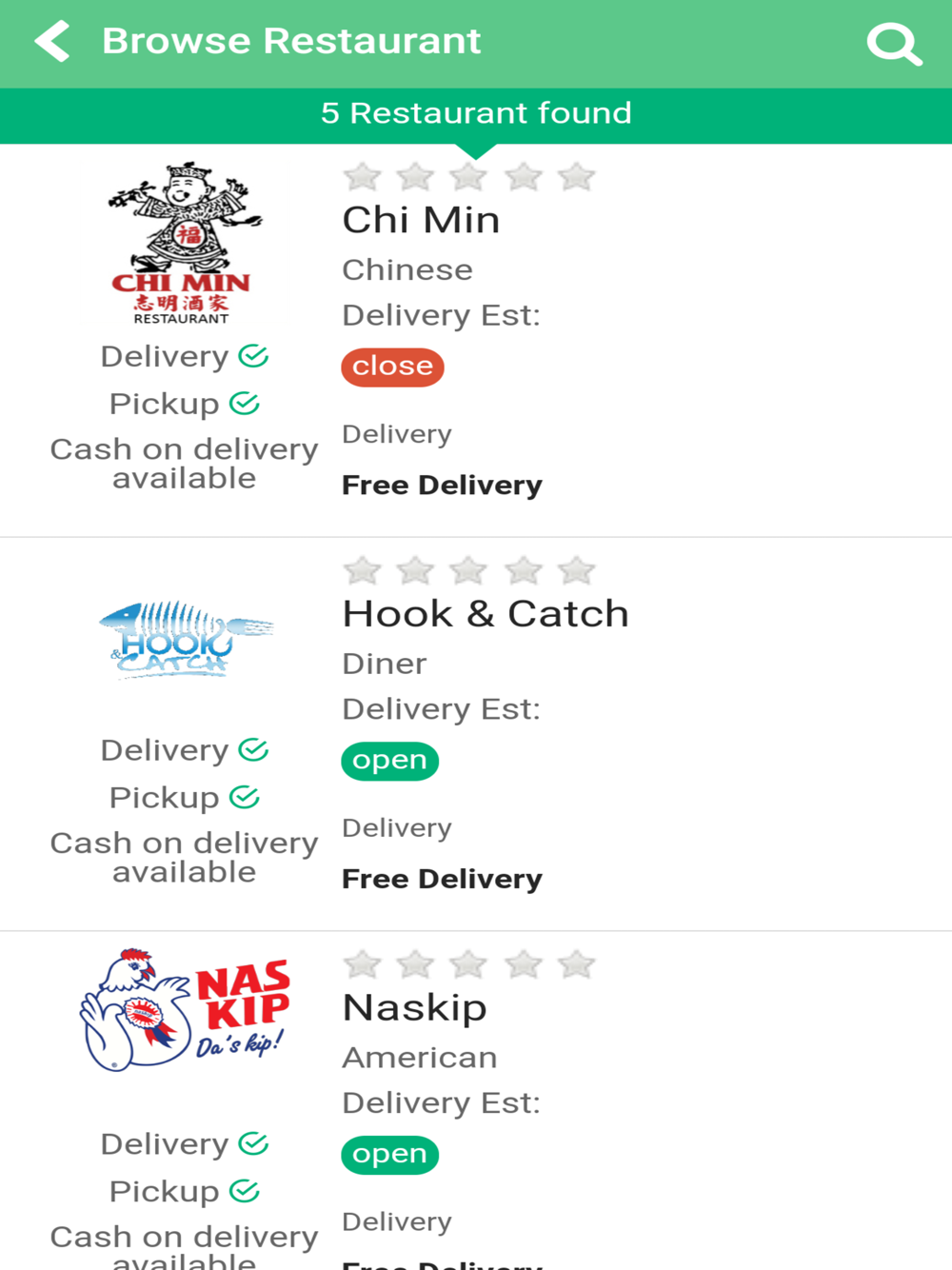Go back from Browse Restaurant

point(52,42)
